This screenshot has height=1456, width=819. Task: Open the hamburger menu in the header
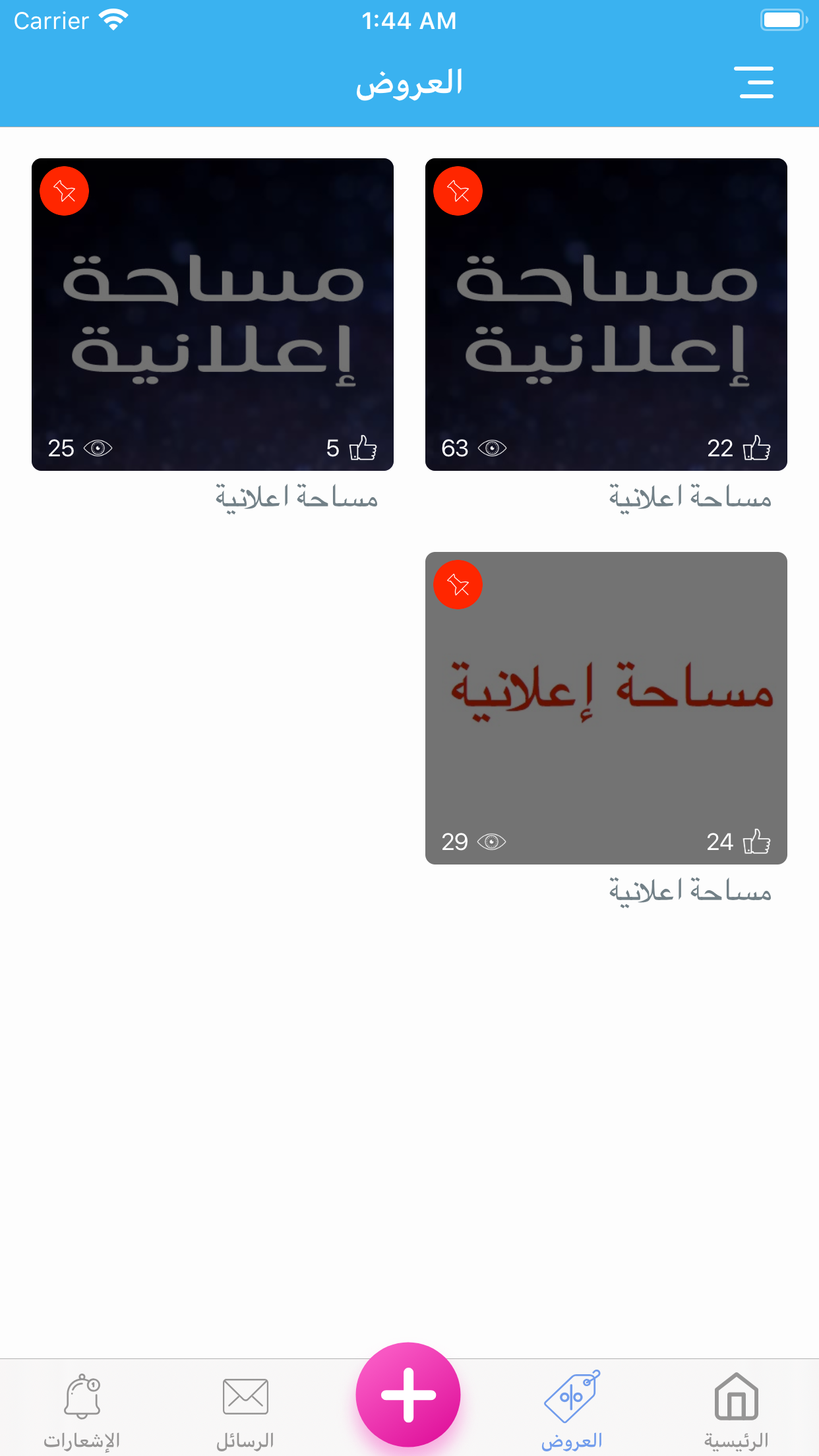(x=756, y=82)
